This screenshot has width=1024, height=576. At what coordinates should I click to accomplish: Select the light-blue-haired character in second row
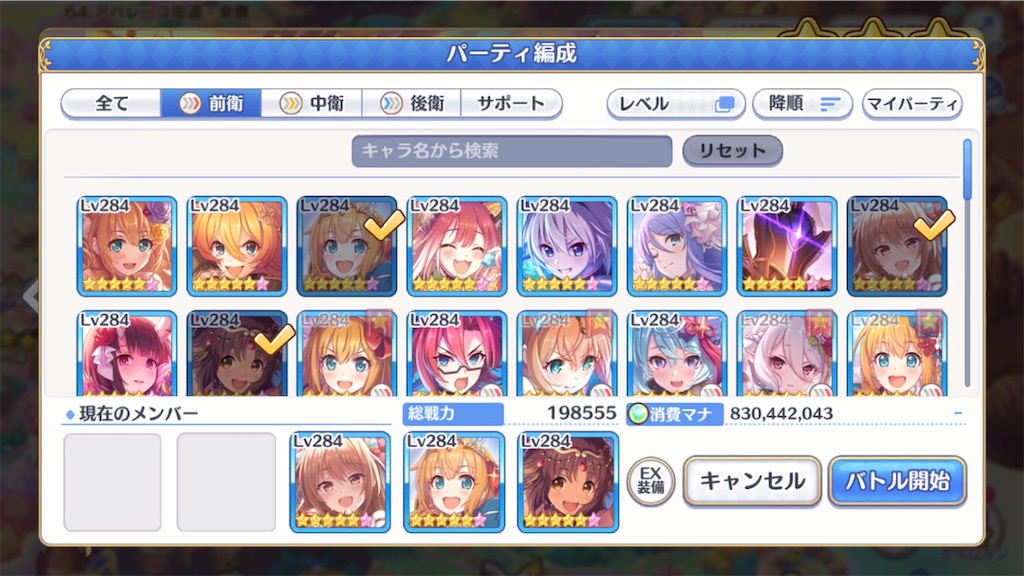click(x=677, y=355)
